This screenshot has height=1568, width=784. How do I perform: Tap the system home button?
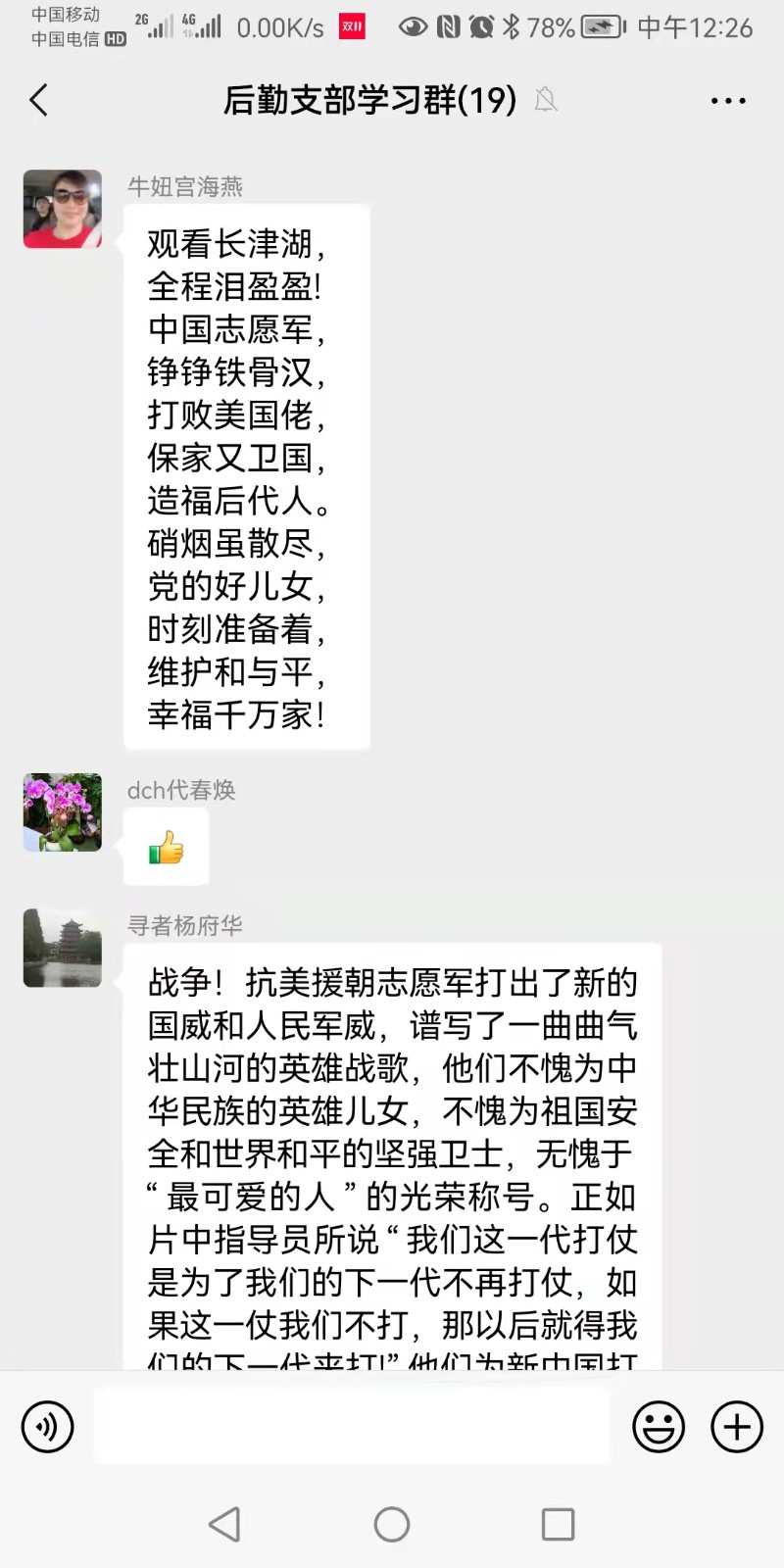pos(392,1524)
